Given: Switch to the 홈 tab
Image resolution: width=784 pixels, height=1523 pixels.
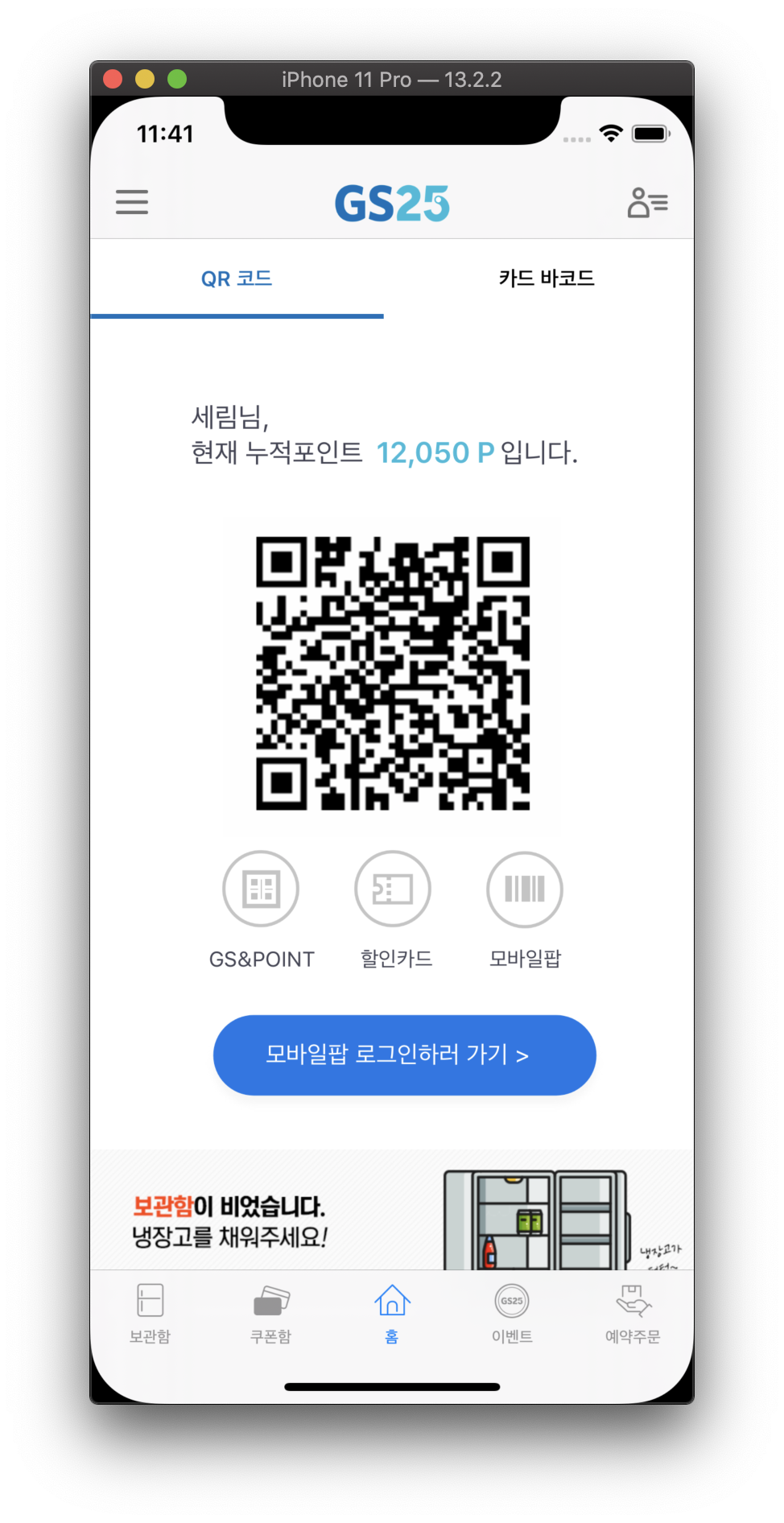Looking at the screenshot, I should click(392, 1314).
